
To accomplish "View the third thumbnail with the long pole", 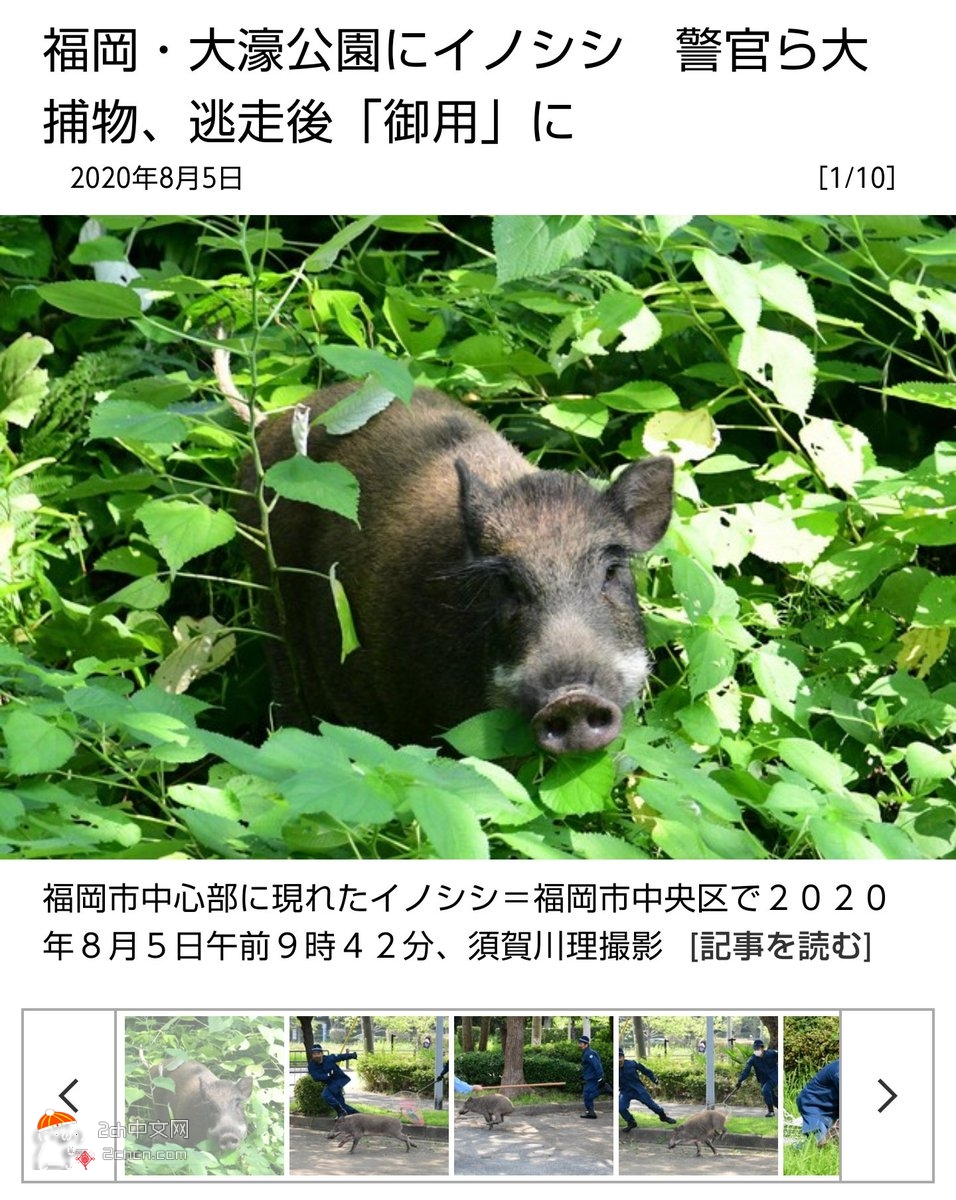I will pos(533,1095).
